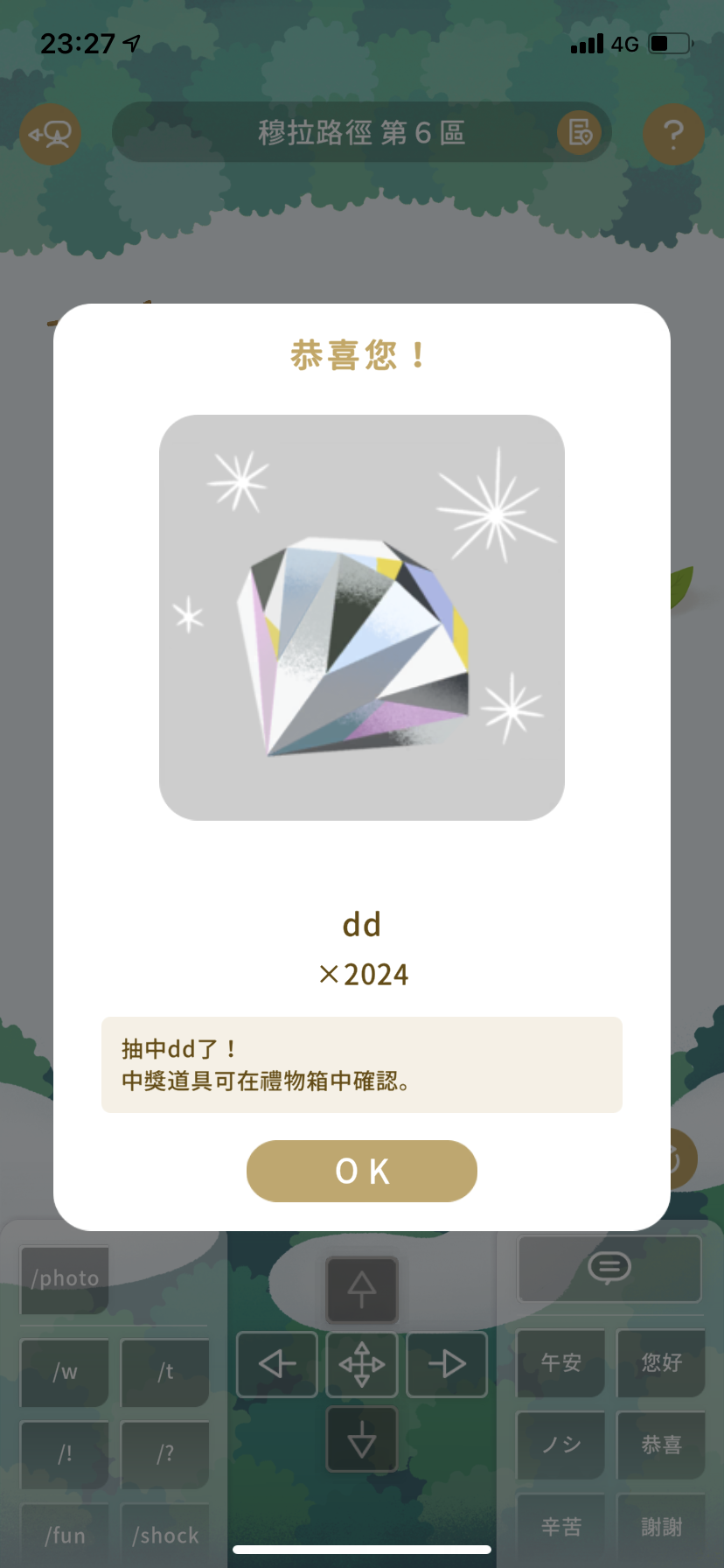Tap the /? emote button
This screenshot has width=724, height=1568.
pyautogui.click(x=164, y=1453)
